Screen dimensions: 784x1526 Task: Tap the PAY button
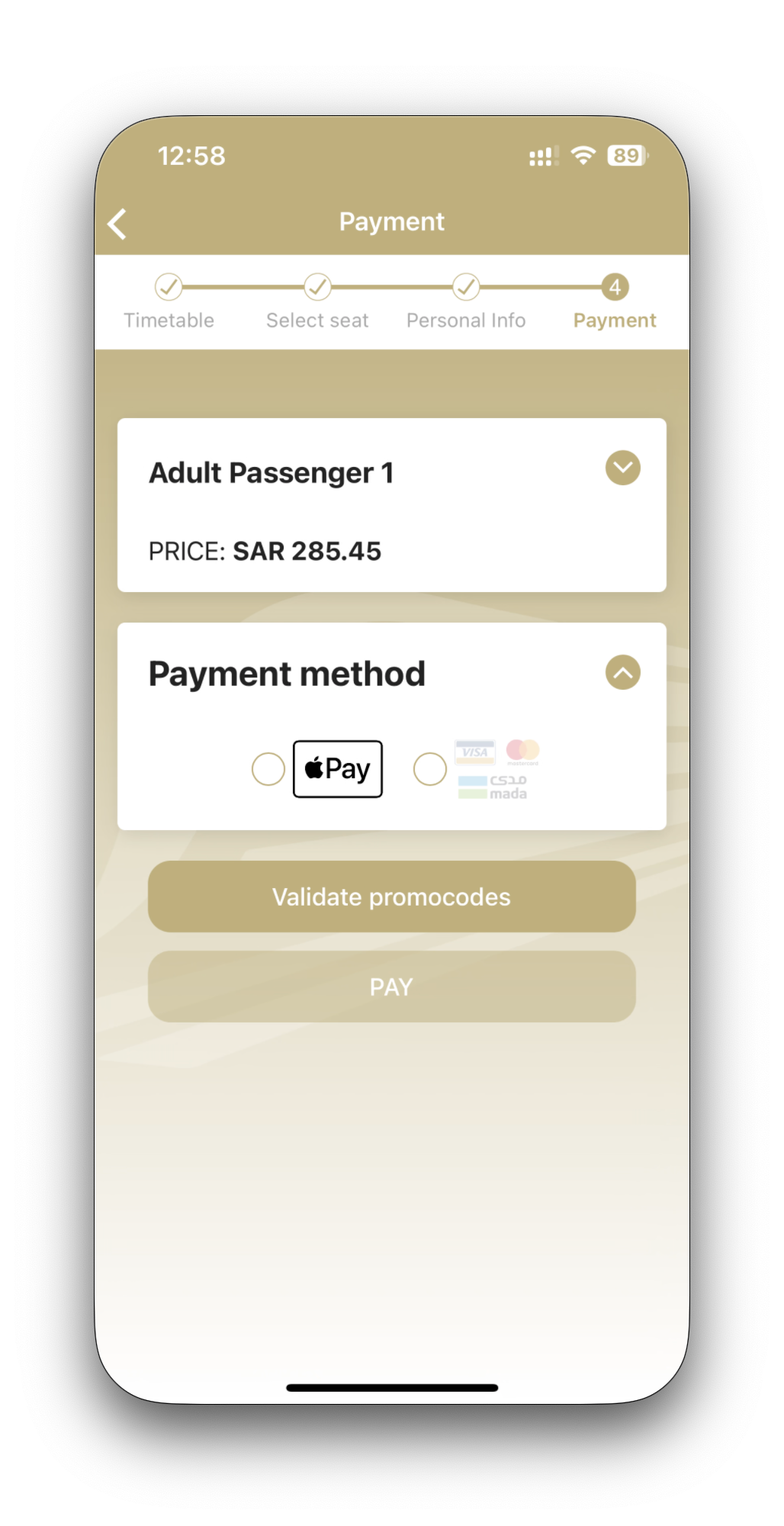point(391,987)
